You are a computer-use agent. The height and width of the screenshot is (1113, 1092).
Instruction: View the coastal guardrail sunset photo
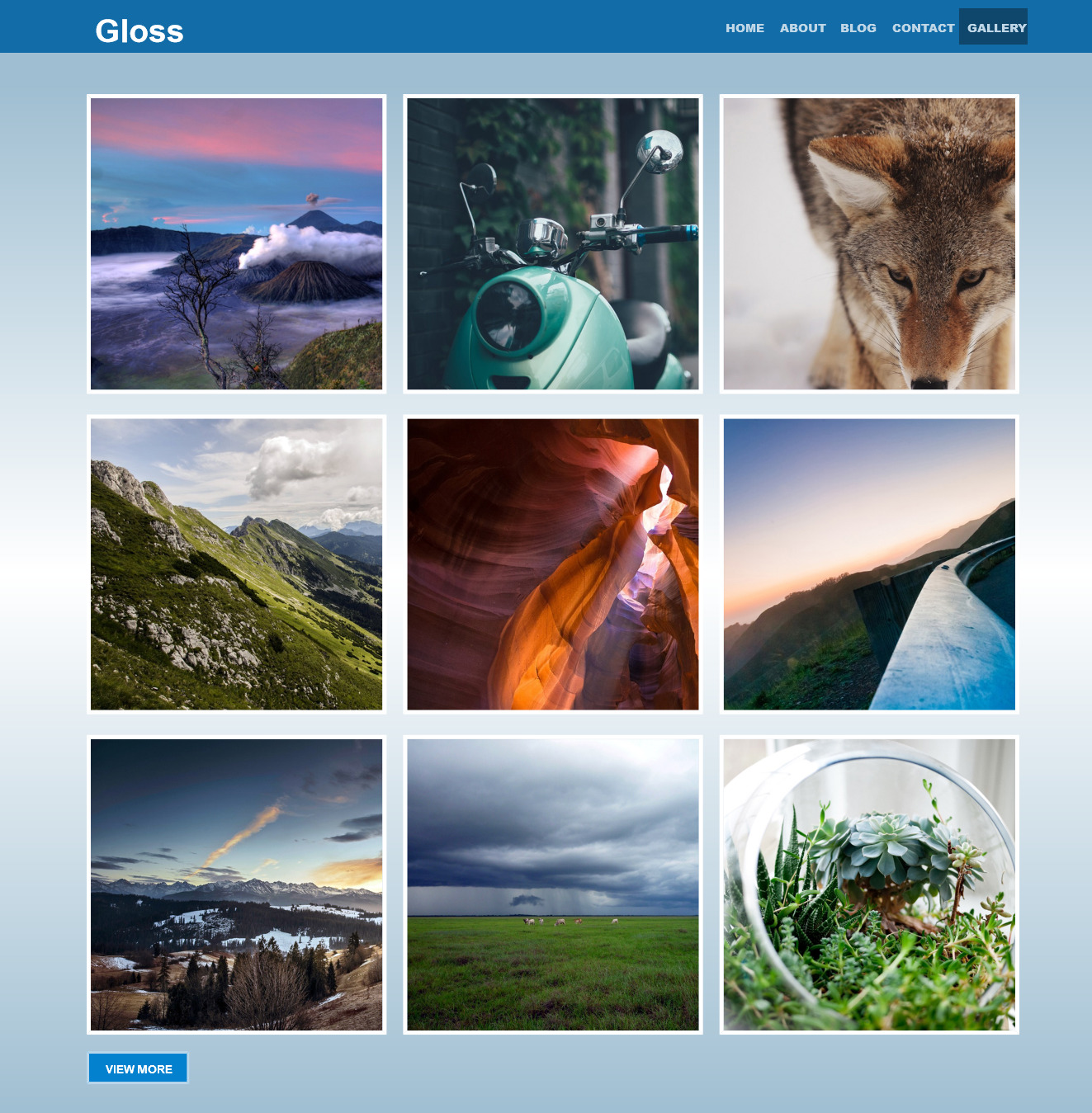click(869, 564)
